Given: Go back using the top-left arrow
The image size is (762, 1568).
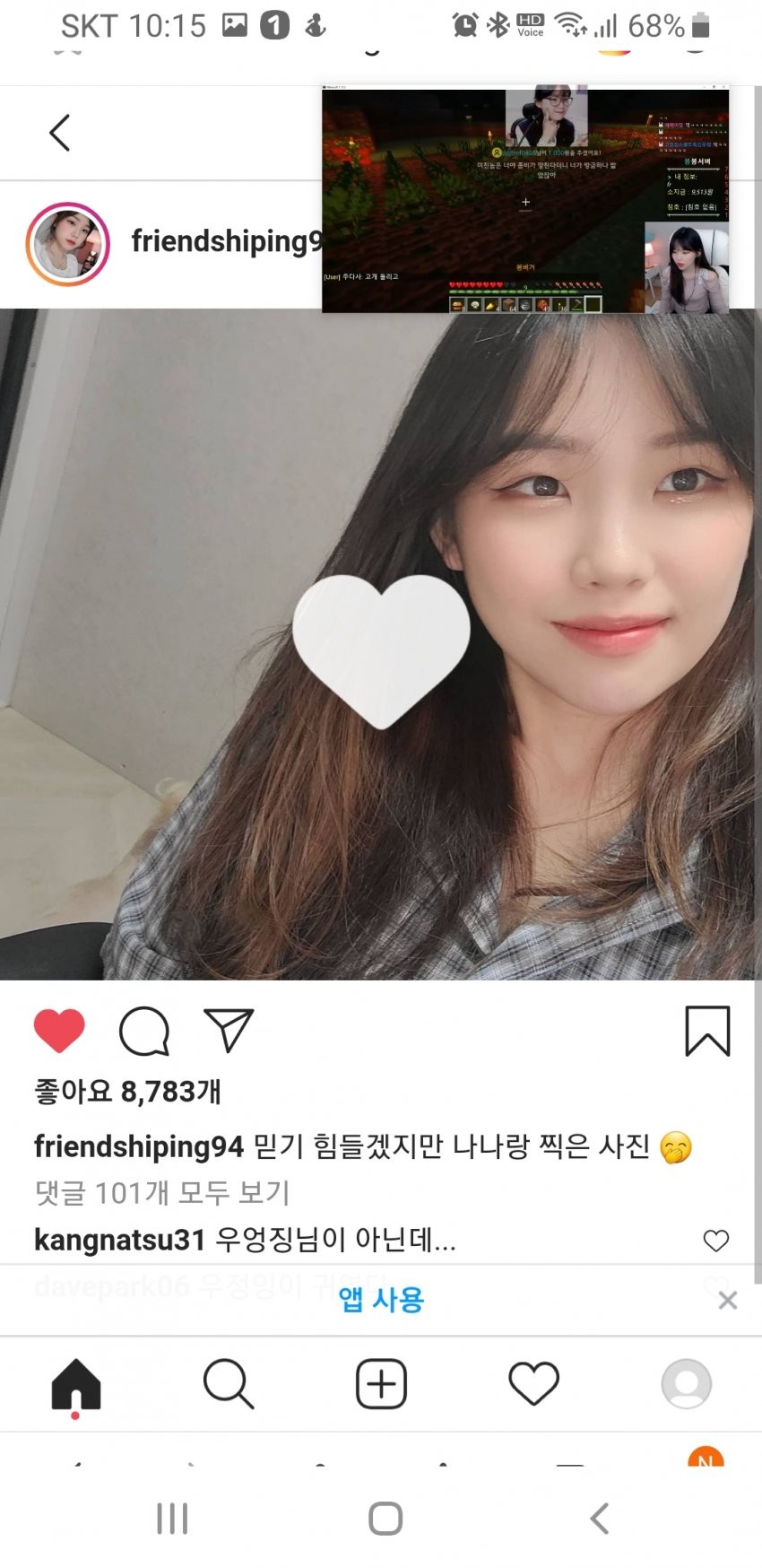Looking at the screenshot, I should [59, 134].
